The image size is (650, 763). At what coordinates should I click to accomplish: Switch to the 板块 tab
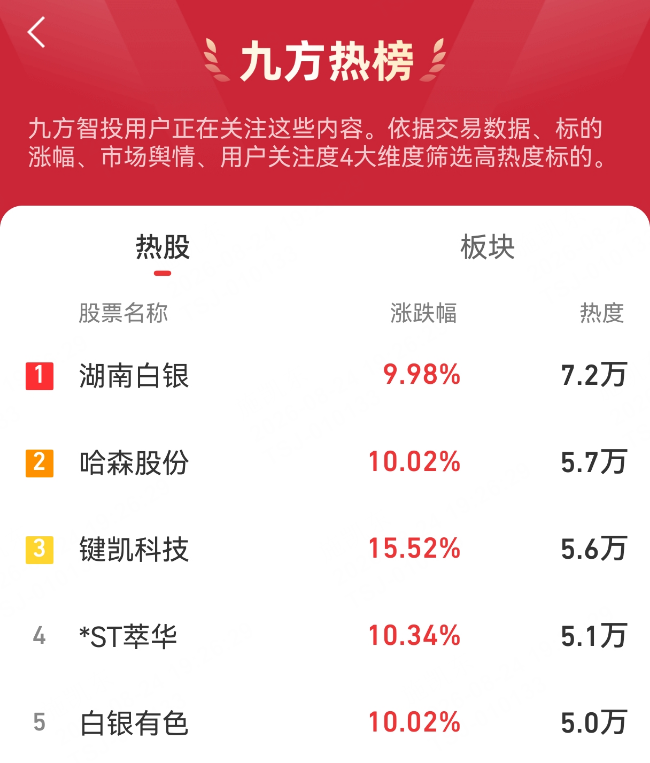487,247
